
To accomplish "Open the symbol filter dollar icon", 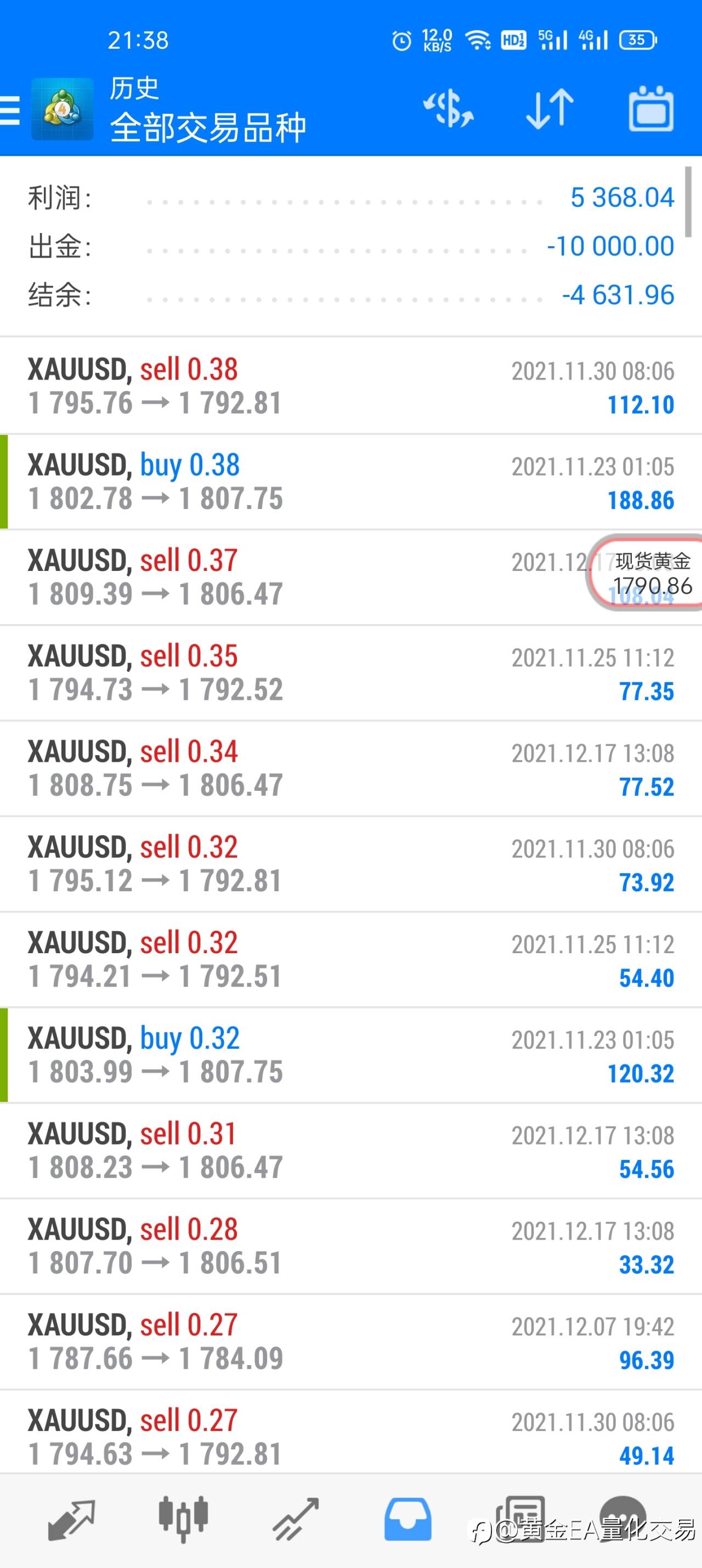I will (x=448, y=109).
